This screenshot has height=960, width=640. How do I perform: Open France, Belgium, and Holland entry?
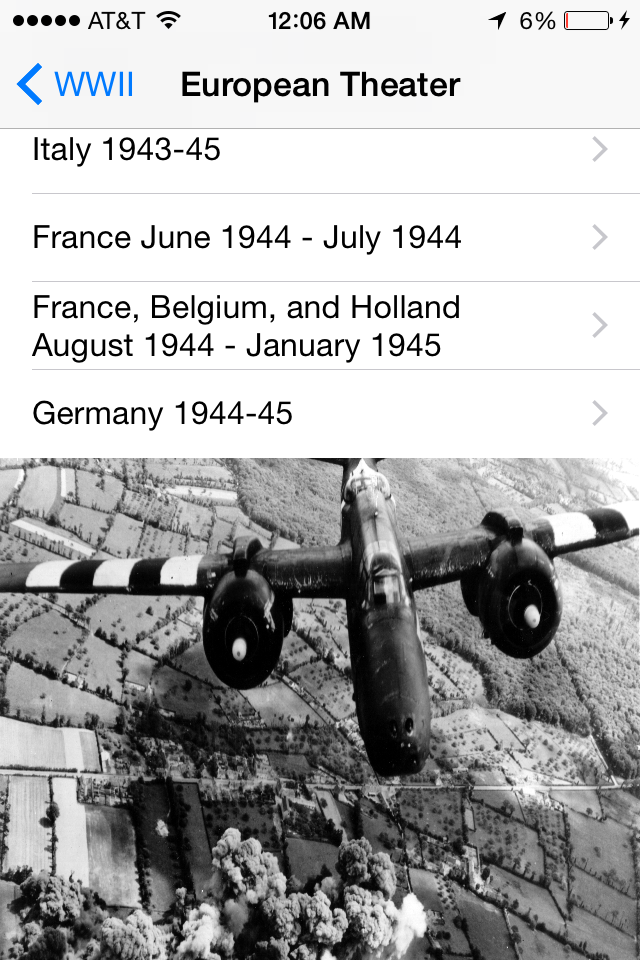pyautogui.click(x=320, y=326)
